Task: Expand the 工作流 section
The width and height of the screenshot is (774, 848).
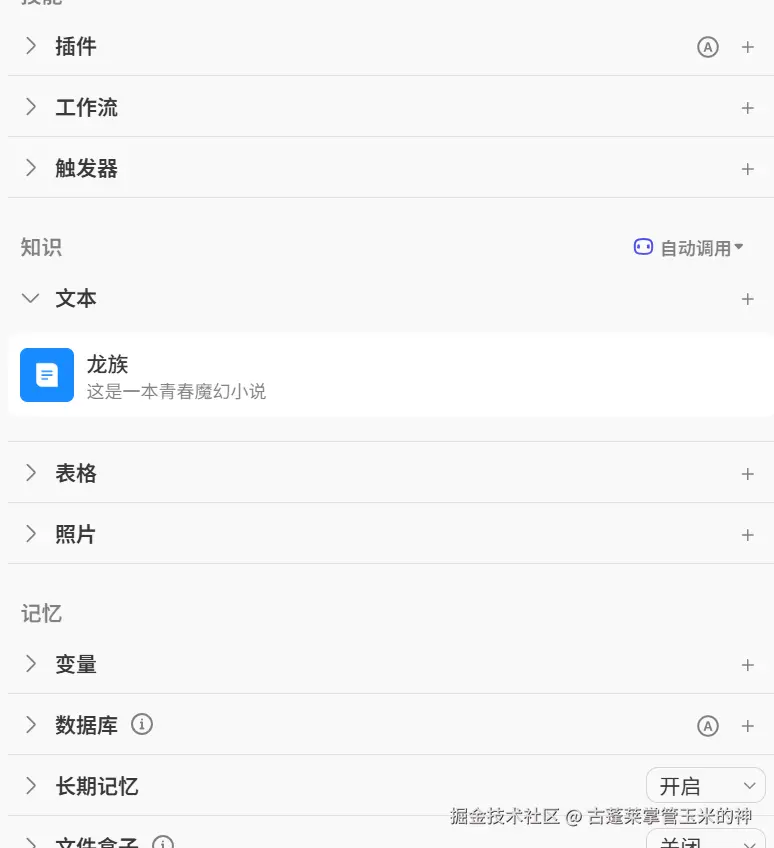Action: 31,107
